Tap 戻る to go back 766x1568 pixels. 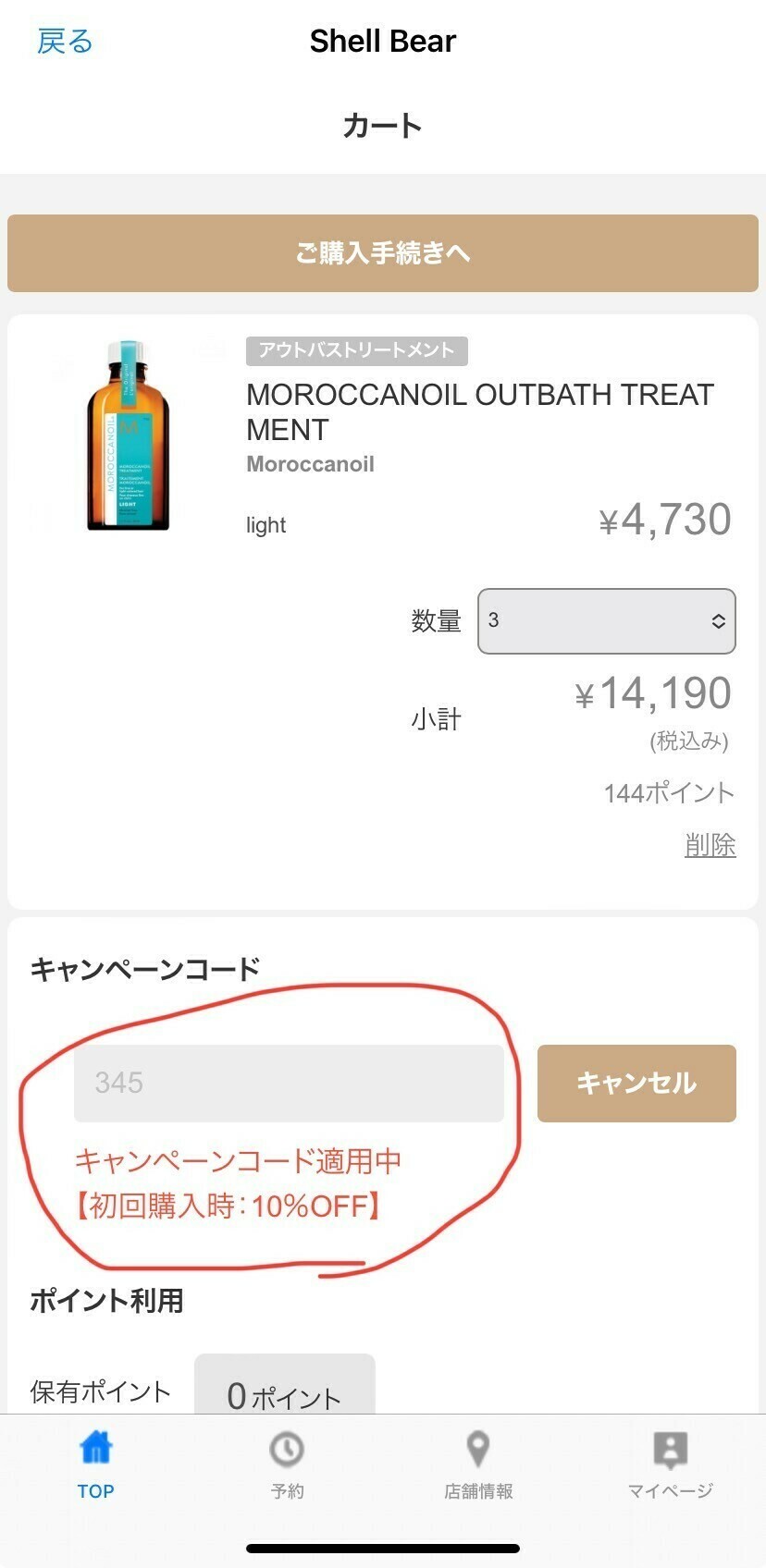click(x=65, y=42)
